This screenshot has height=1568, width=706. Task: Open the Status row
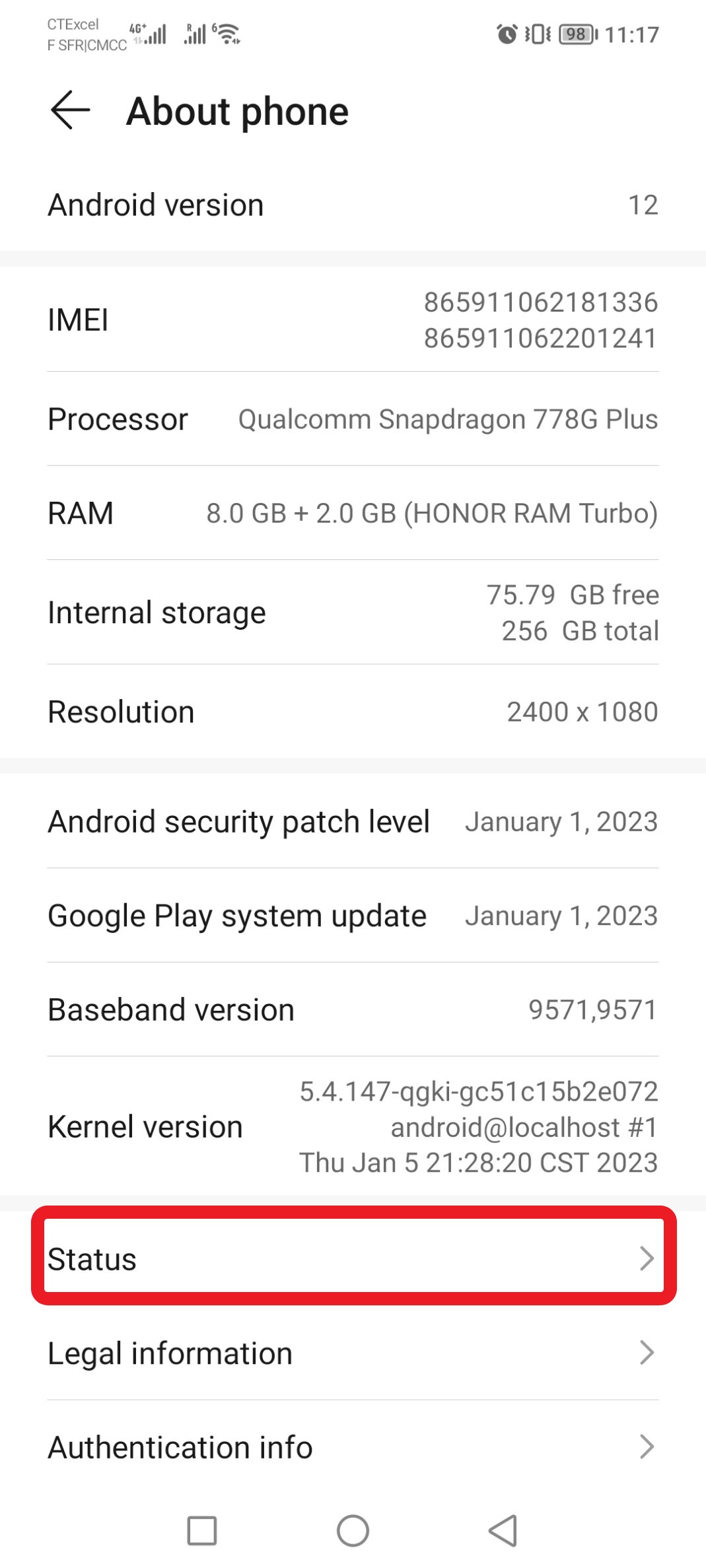coord(353,1258)
